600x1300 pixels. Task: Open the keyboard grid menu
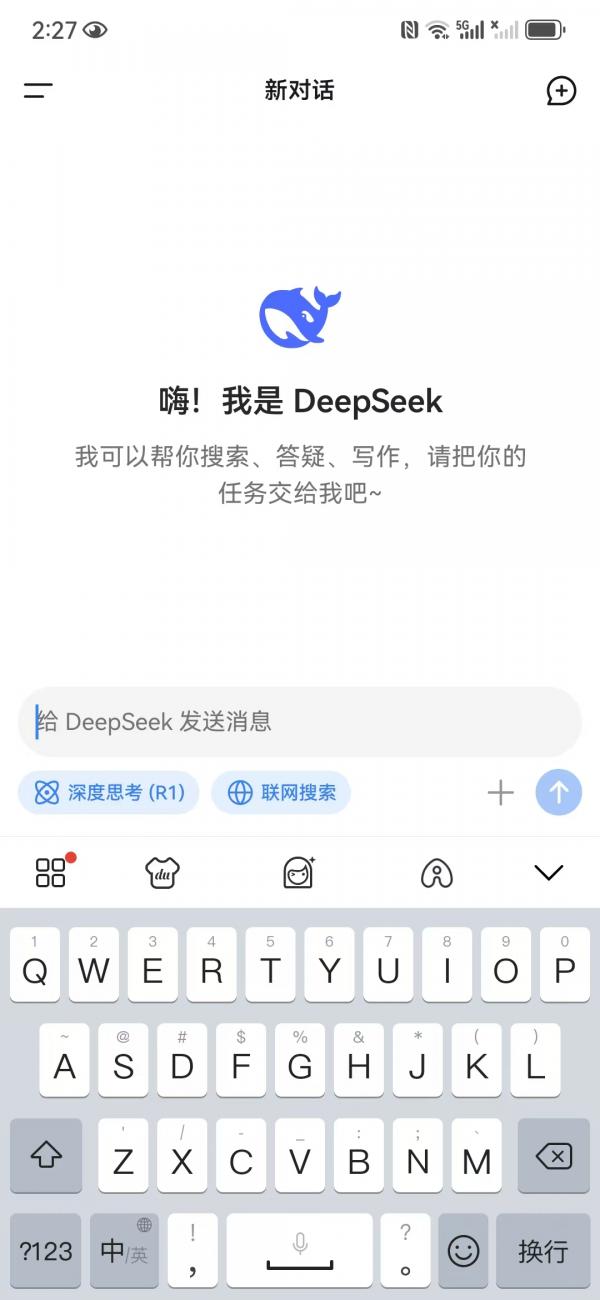click(x=51, y=872)
